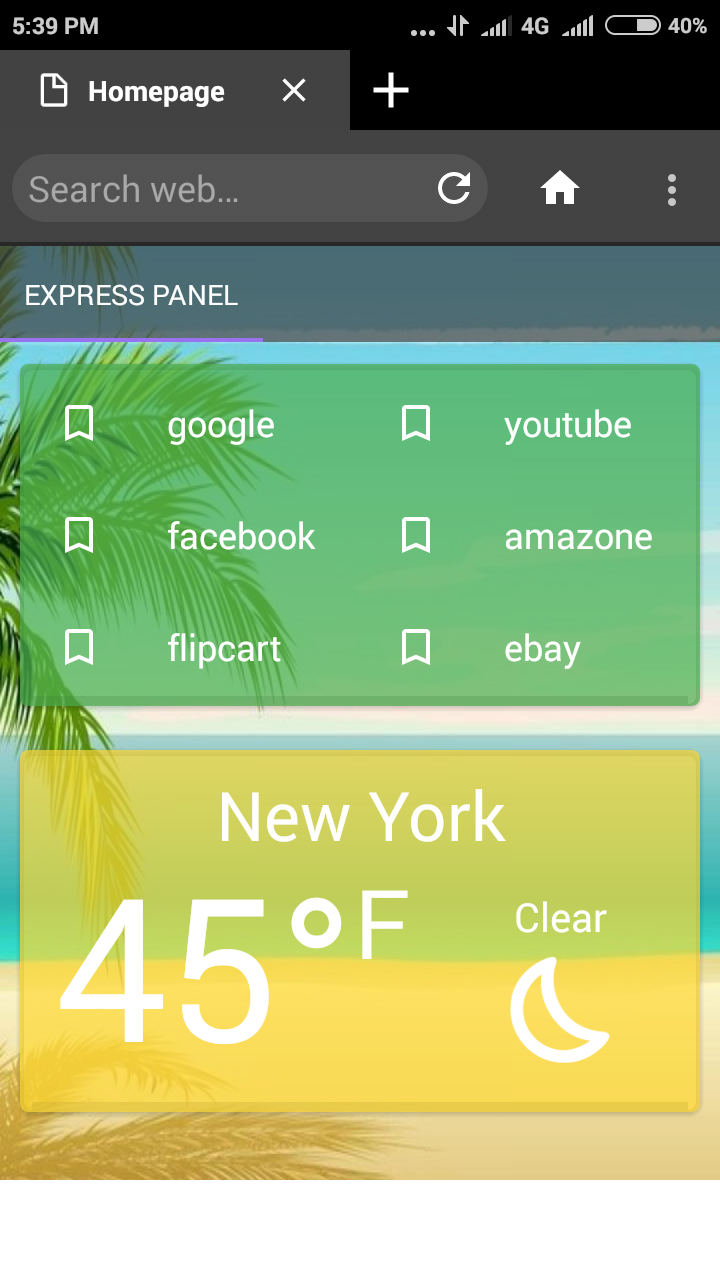This screenshot has width=720, height=1280.
Task: Open the New York weather details
Action: coord(360,815)
